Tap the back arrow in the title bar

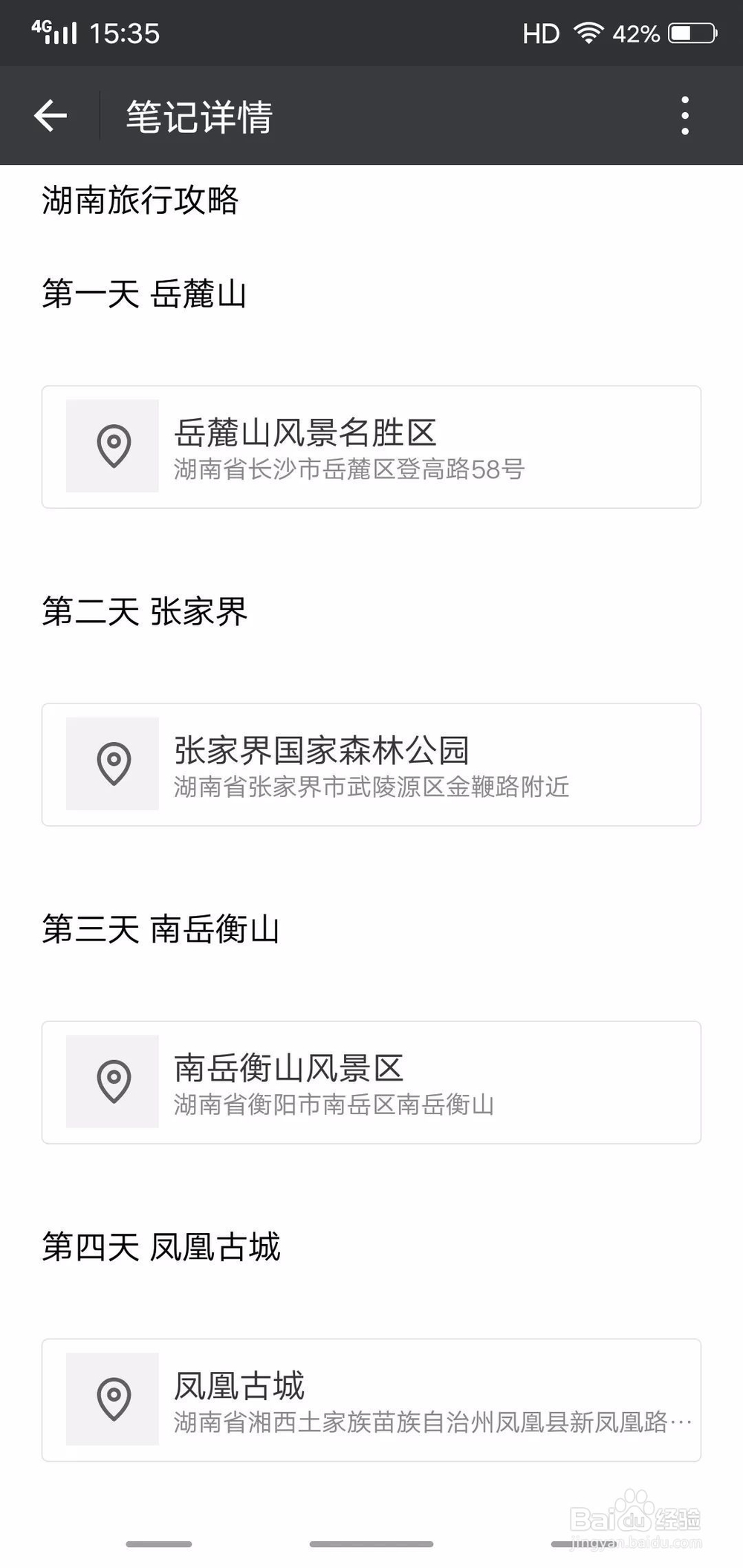pos(50,115)
